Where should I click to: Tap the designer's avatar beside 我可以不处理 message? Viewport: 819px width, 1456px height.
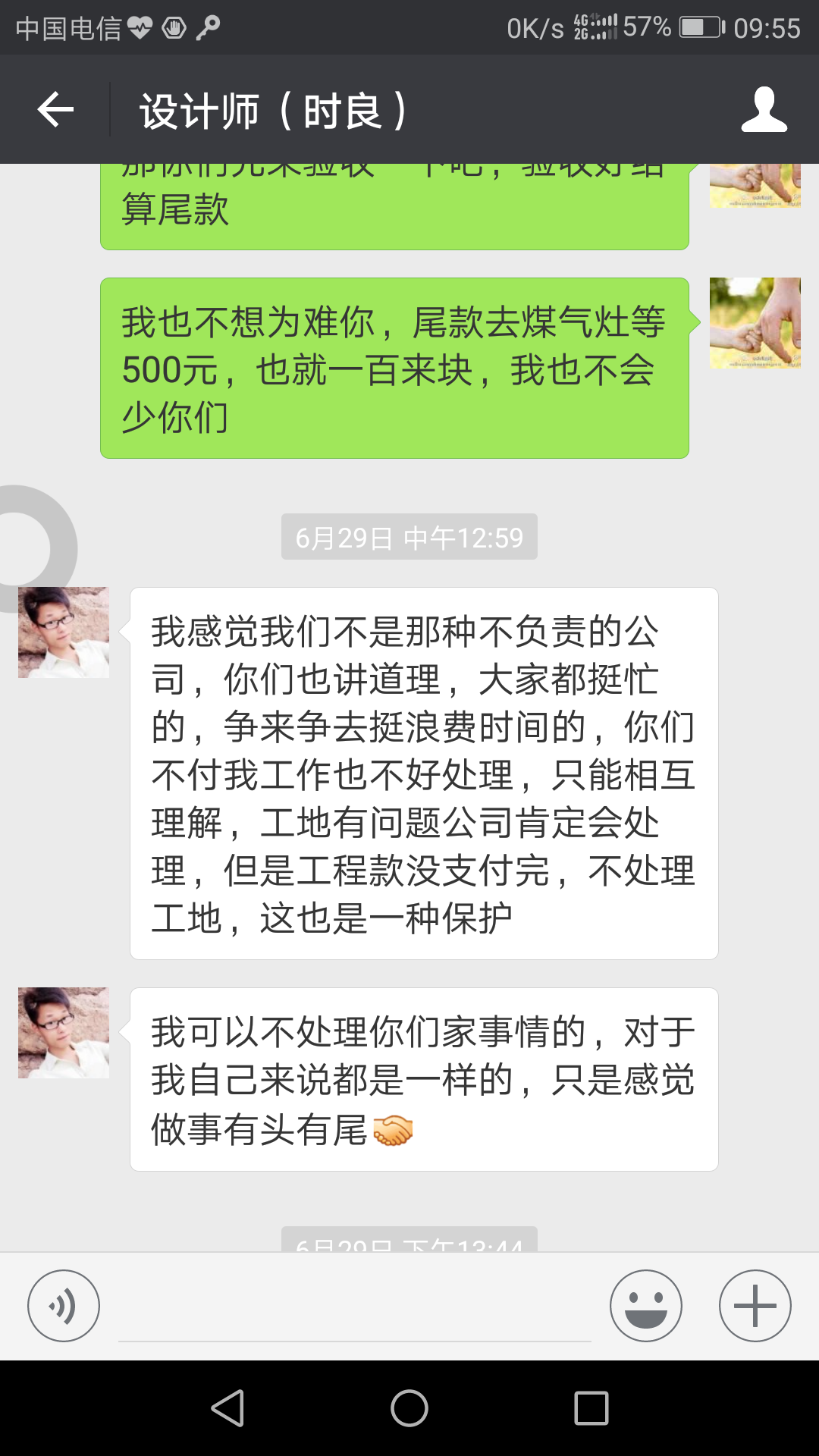point(64,1033)
